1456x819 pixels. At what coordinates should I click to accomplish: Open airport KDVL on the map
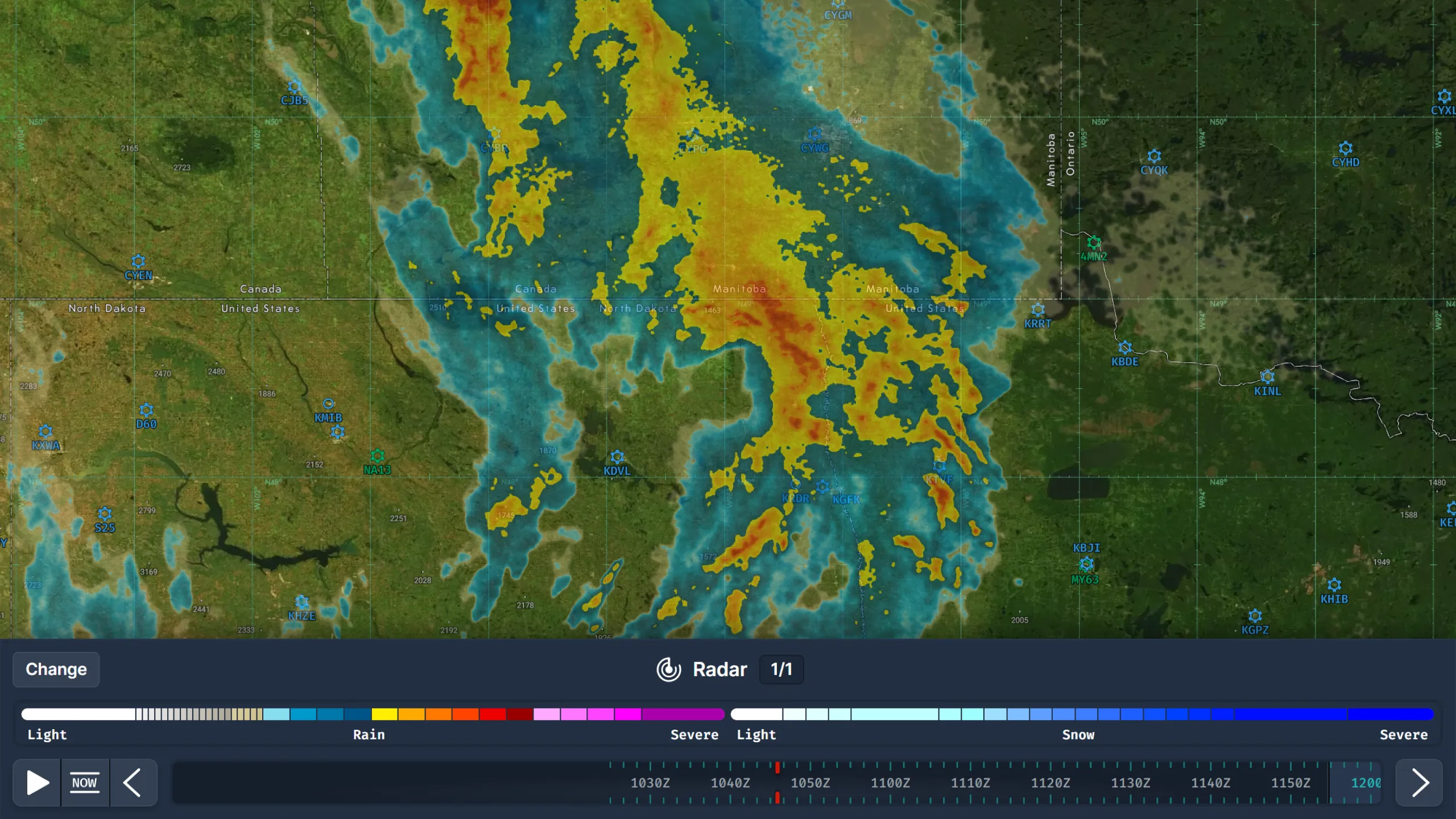pos(617,457)
